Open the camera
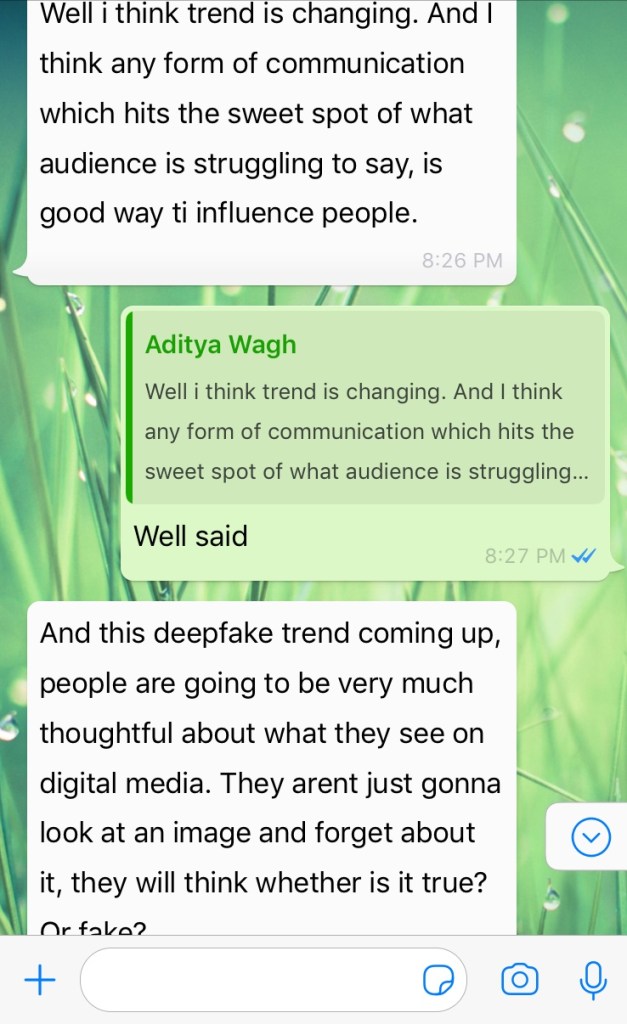 pyautogui.click(x=519, y=980)
